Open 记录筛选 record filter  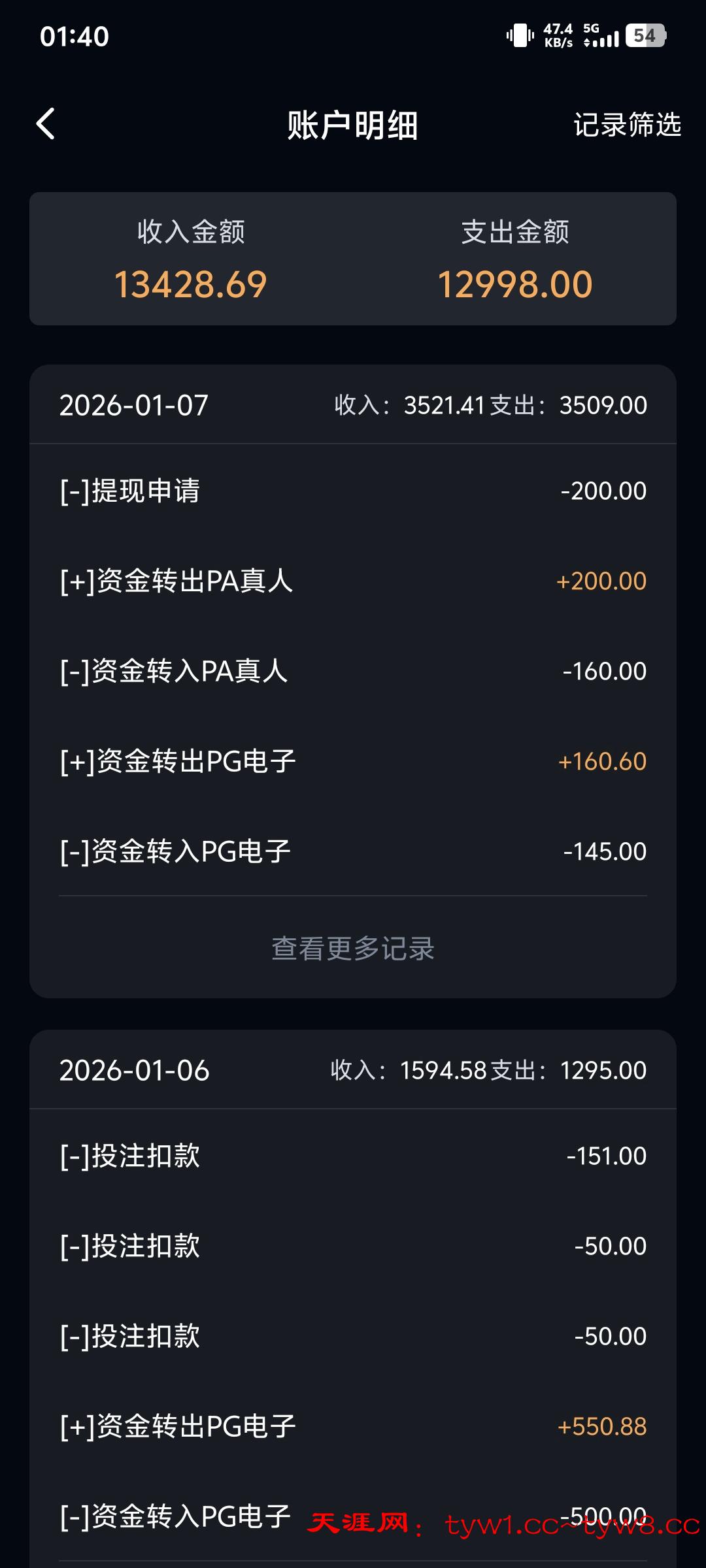(x=627, y=124)
